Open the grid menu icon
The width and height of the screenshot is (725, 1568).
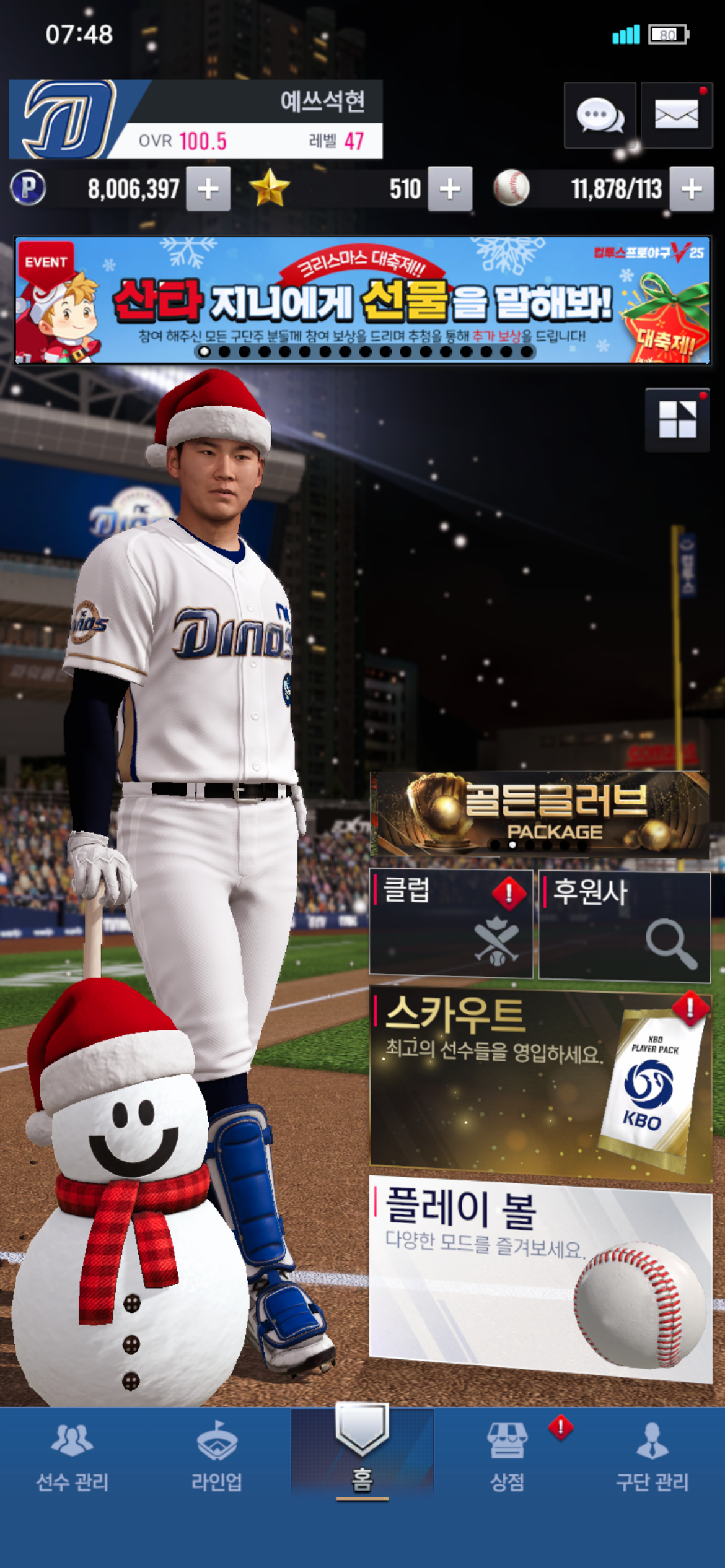click(677, 420)
